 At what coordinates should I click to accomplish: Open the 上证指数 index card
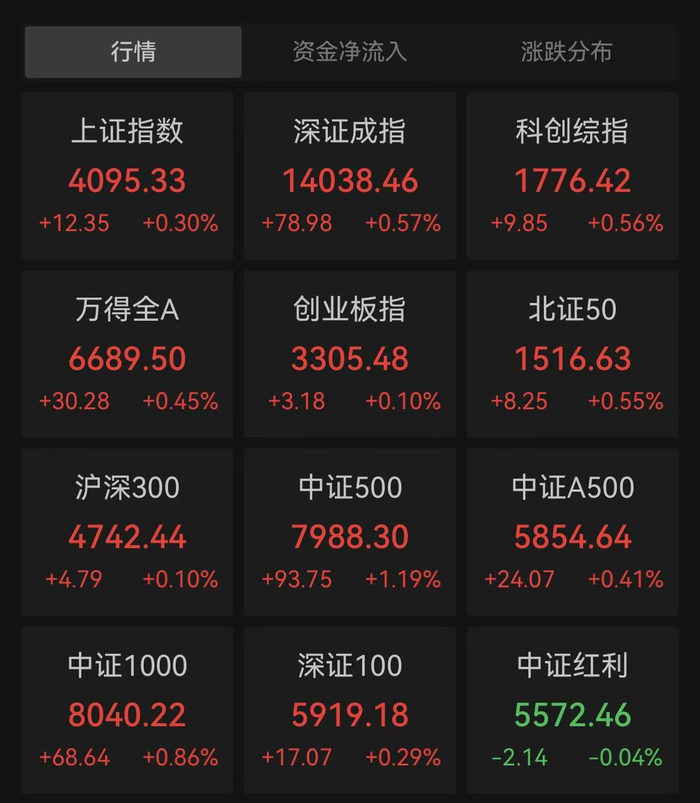(127, 177)
